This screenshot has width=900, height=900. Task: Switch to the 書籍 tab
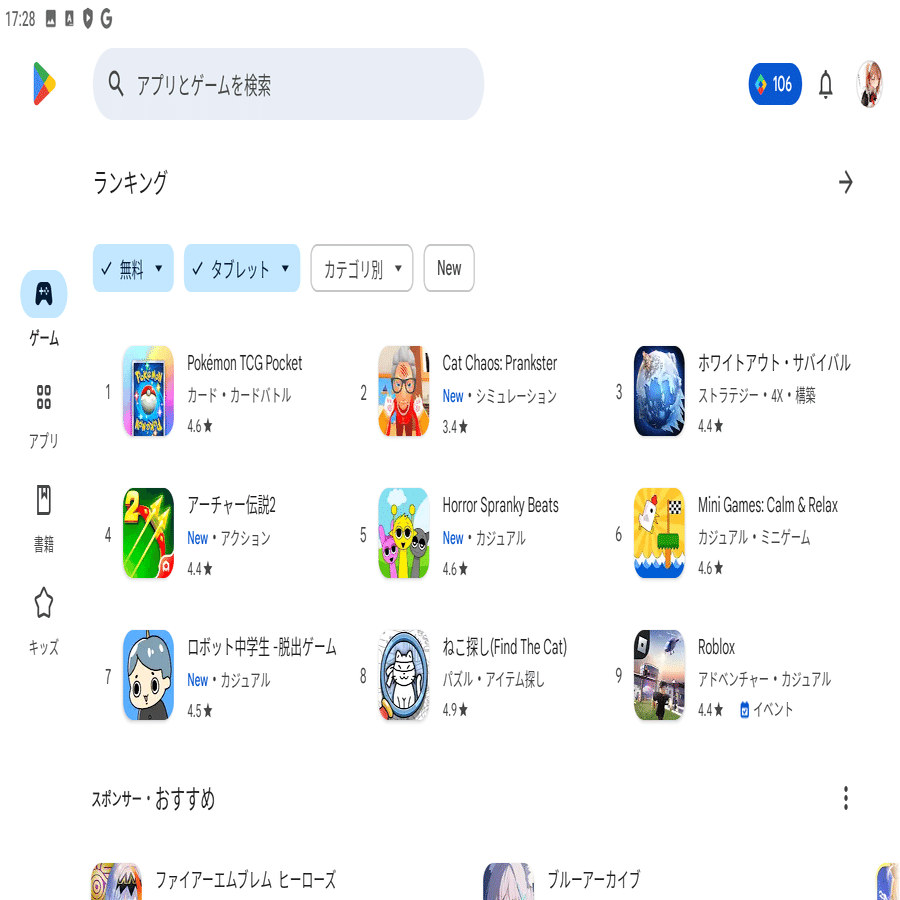point(44,518)
